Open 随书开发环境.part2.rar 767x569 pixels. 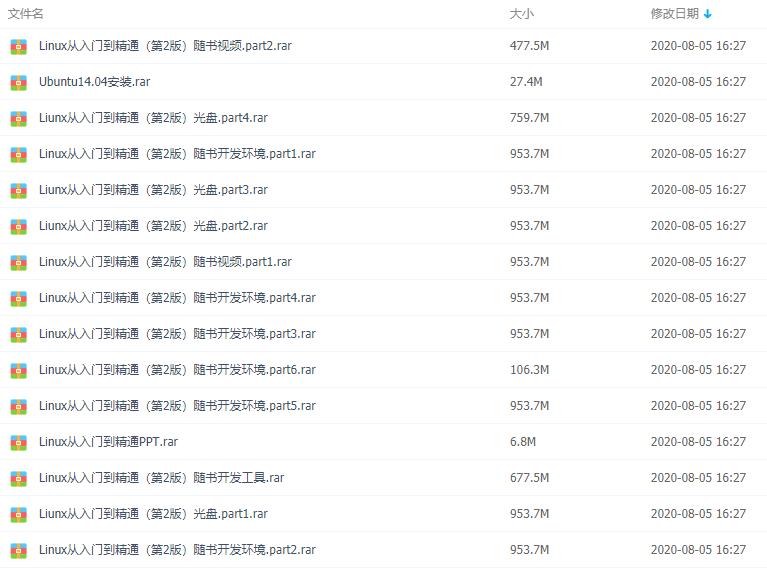coord(177,550)
